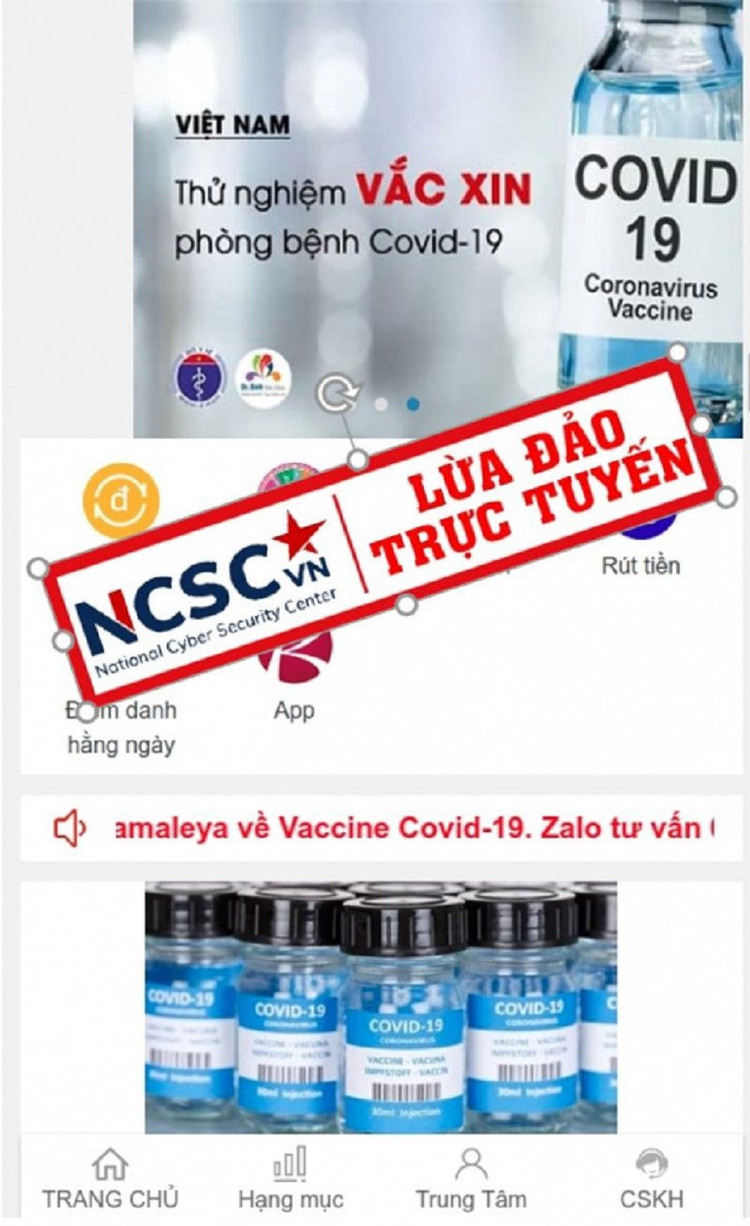The height and width of the screenshot is (1226, 750).
Task: Go to the Trung Tâm tab
Action: [471, 1180]
